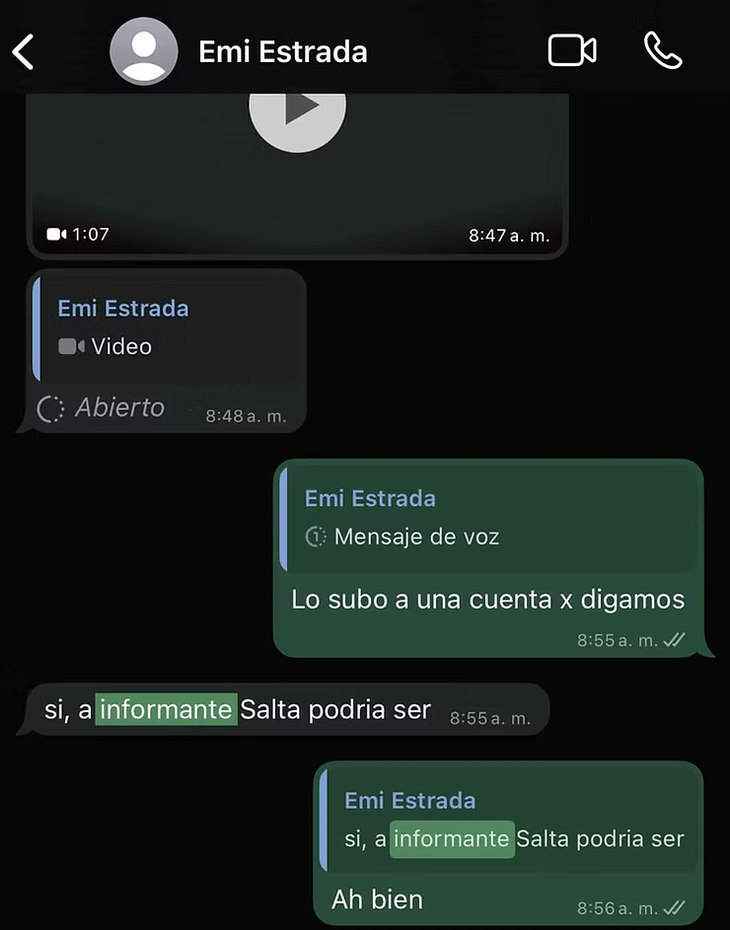Image resolution: width=730 pixels, height=930 pixels.
Task: Go back to the chat list
Action: (x=24, y=51)
